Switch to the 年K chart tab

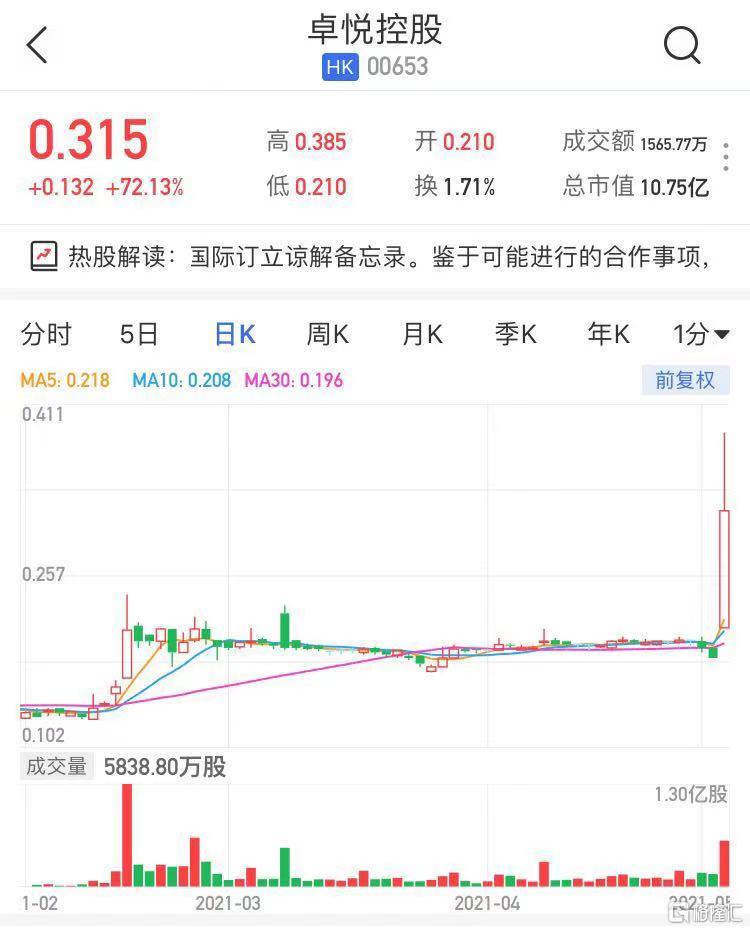[x=608, y=334]
